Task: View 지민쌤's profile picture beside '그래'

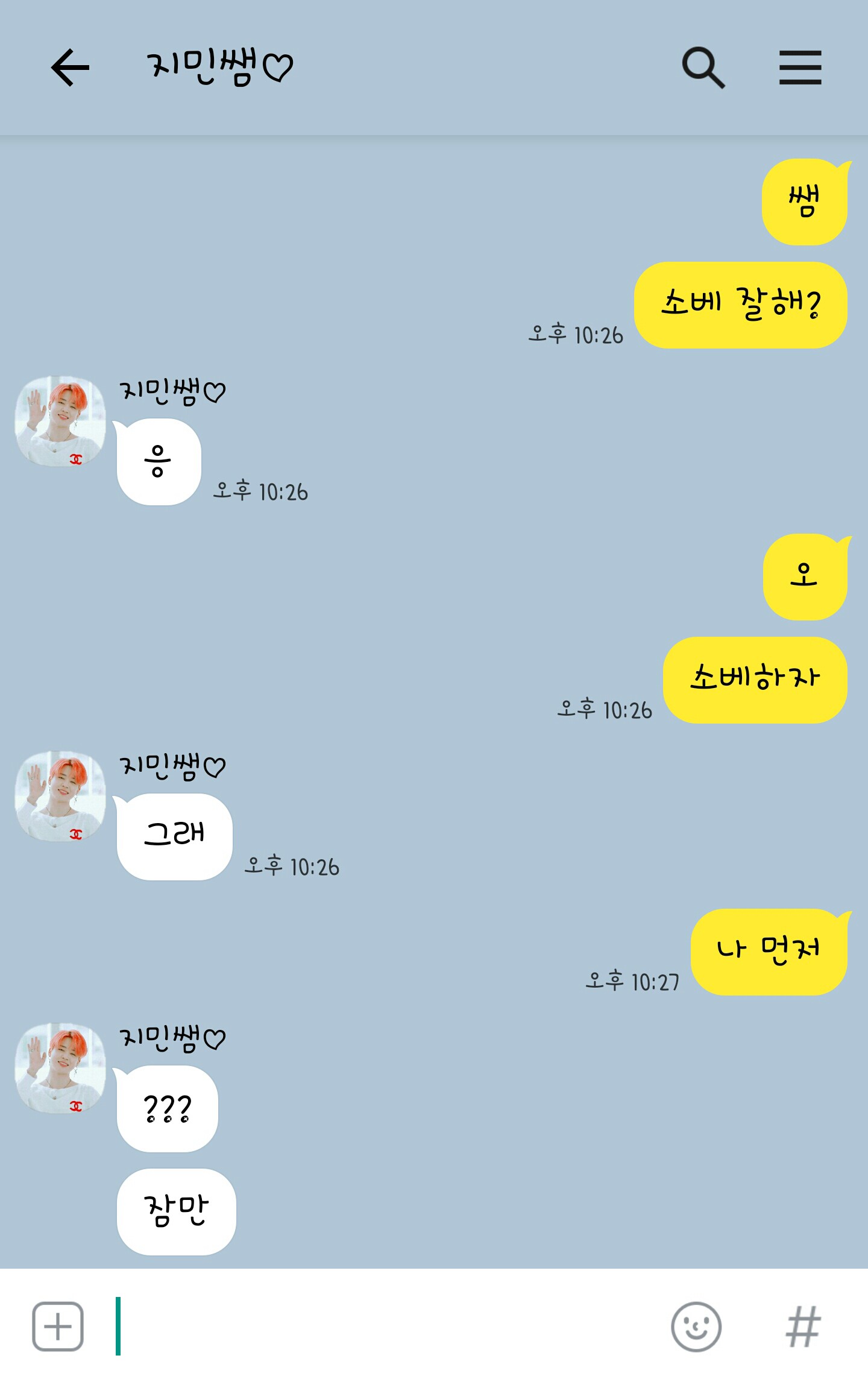Action: [60, 796]
